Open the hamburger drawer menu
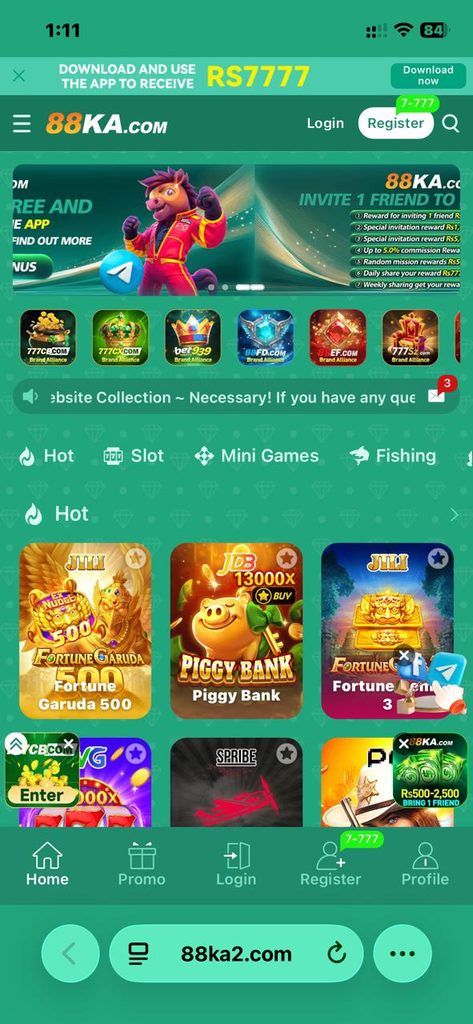This screenshot has width=473, height=1024. (x=22, y=123)
